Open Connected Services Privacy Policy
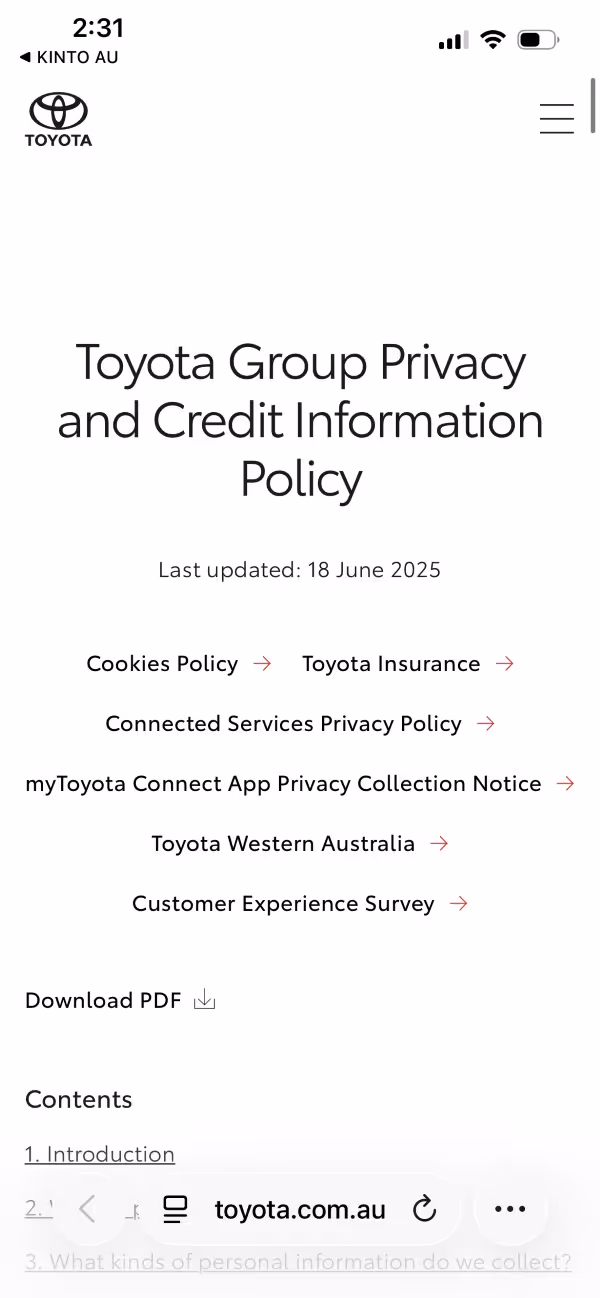Image resolution: width=600 pixels, height=1298 pixels. (300, 724)
